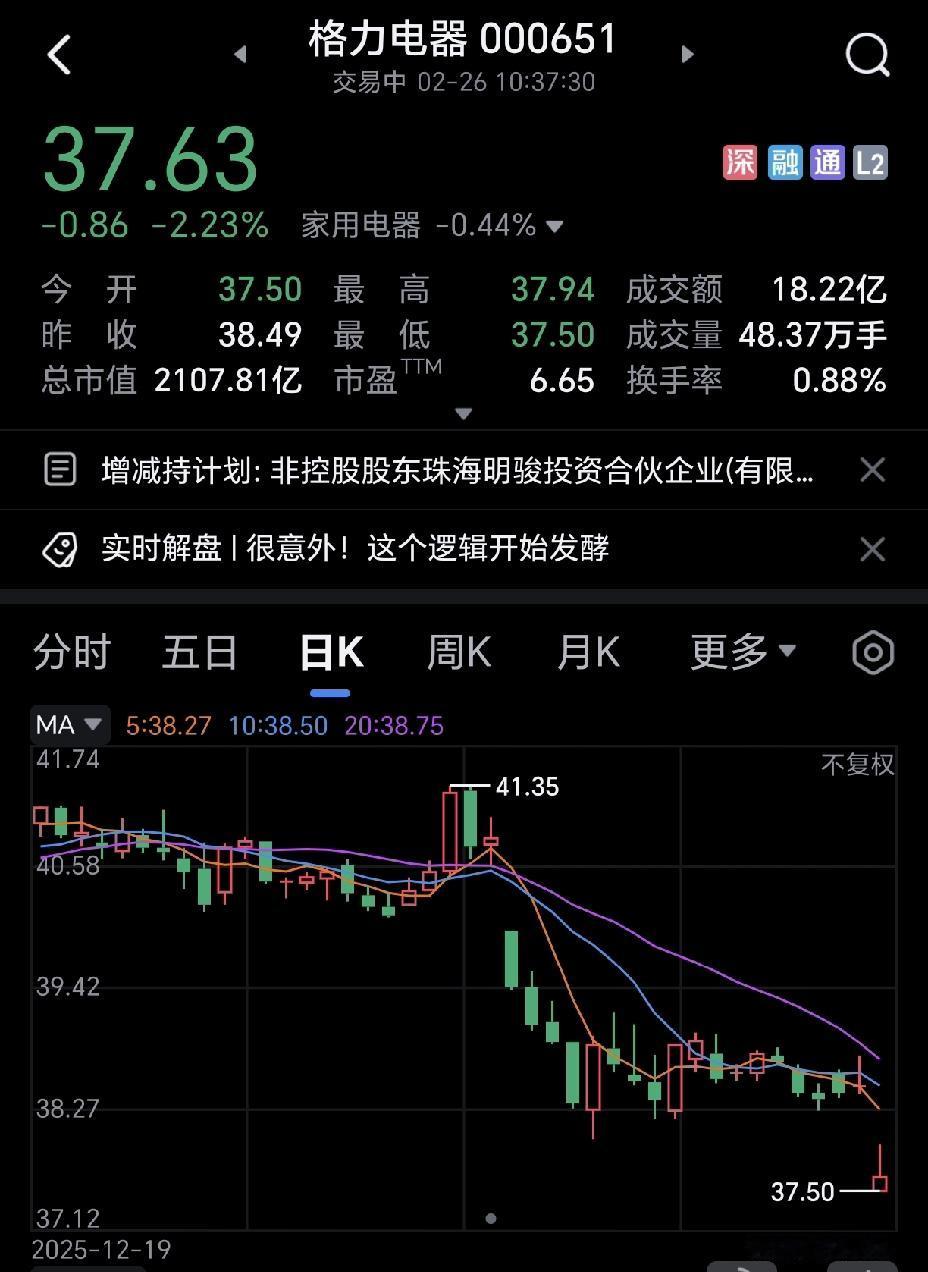Click the 通 Stock Connect badge
Viewport: 928px width, 1272px height.
point(827,161)
